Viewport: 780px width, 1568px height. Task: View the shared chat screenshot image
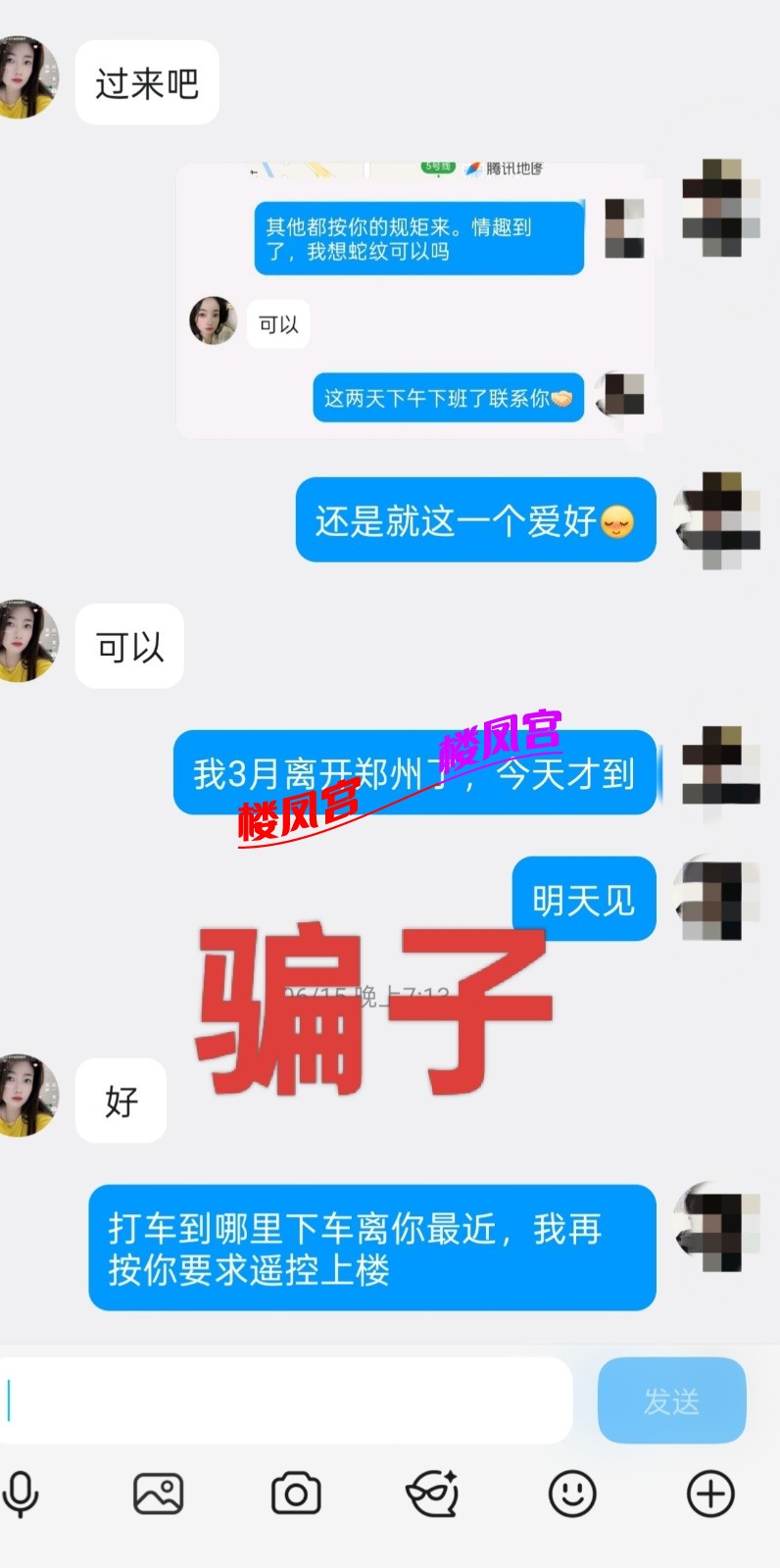coord(415,301)
